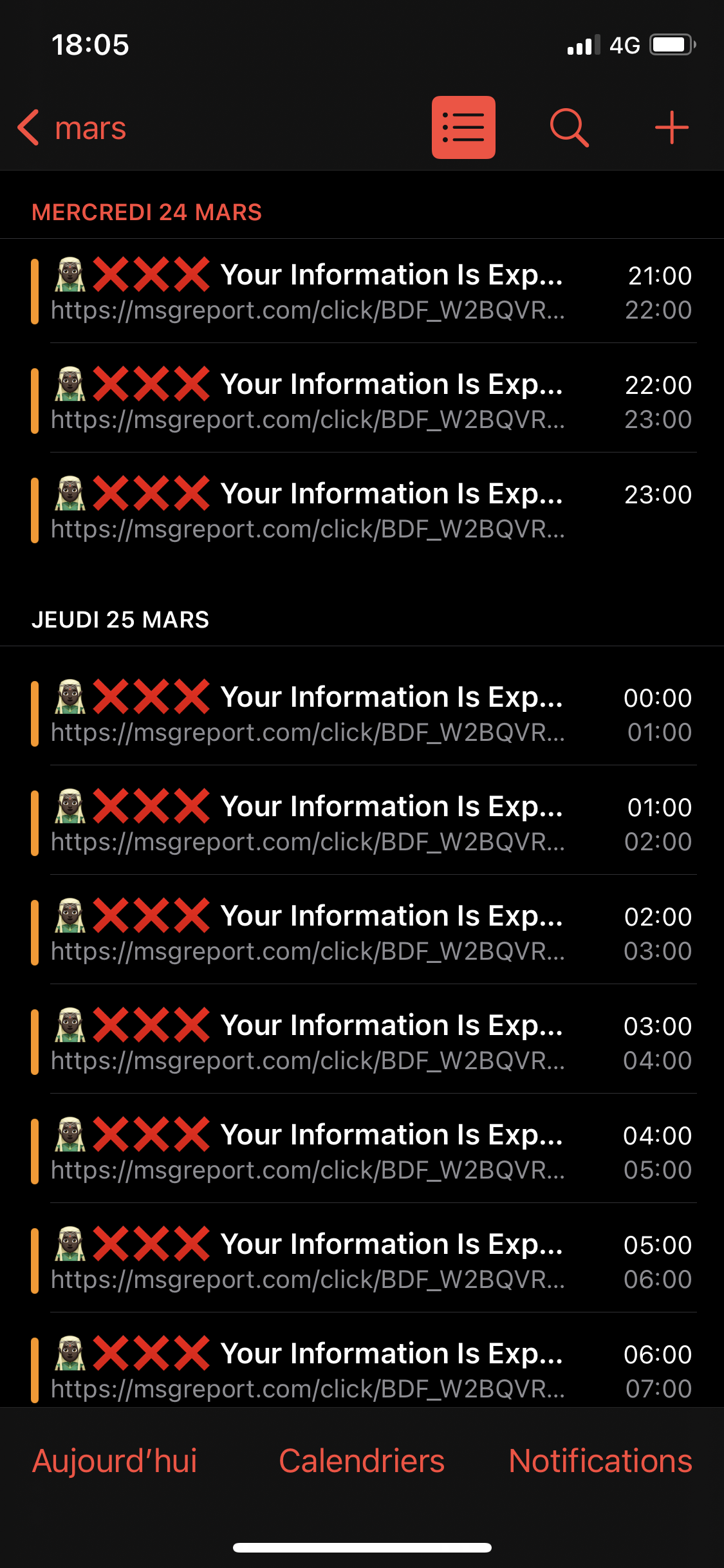Screen dimensions: 724x1568
Task: Open Calendriers list
Action: coord(362,1461)
